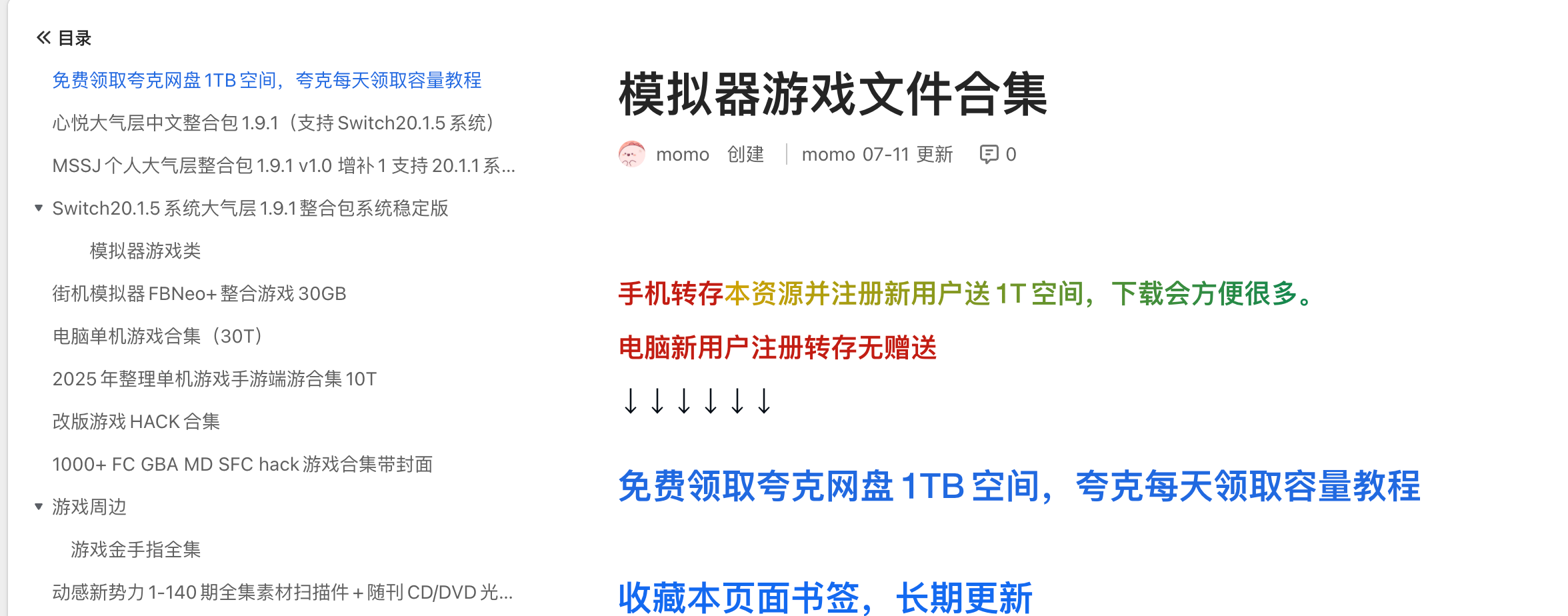Open Switch20.1.5系统大气层1.9.1整合包系统稳定版 entry
The height and width of the screenshot is (616, 1568).
(250, 209)
